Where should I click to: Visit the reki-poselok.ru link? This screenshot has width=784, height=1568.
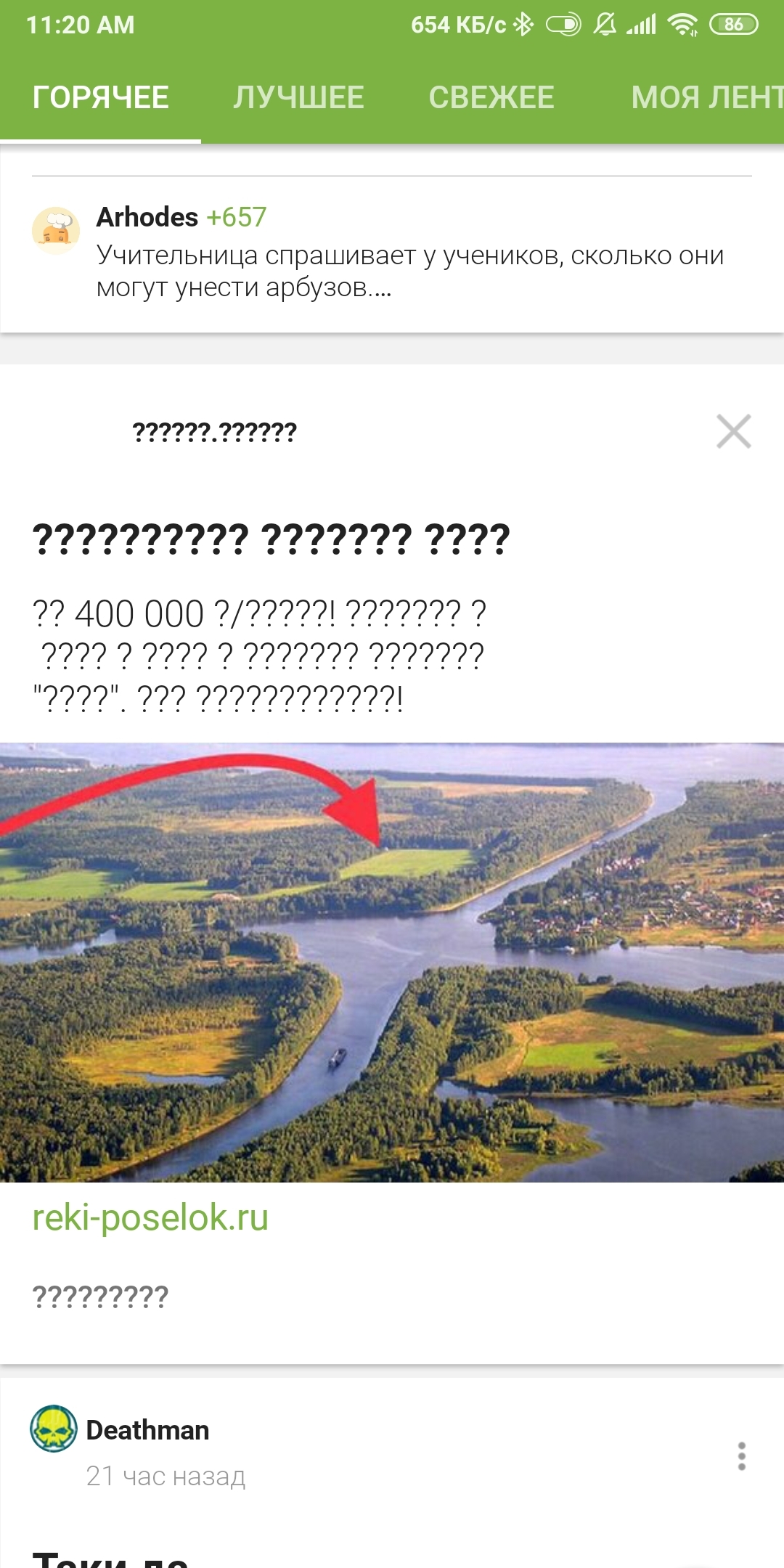tap(150, 1217)
